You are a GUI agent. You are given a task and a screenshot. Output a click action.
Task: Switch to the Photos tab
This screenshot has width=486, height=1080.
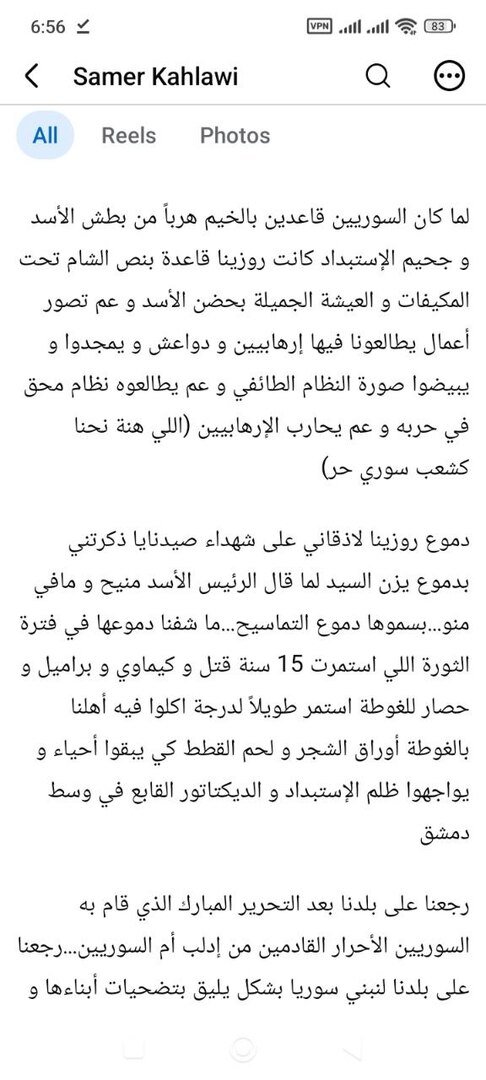click(x=235, y=135)
